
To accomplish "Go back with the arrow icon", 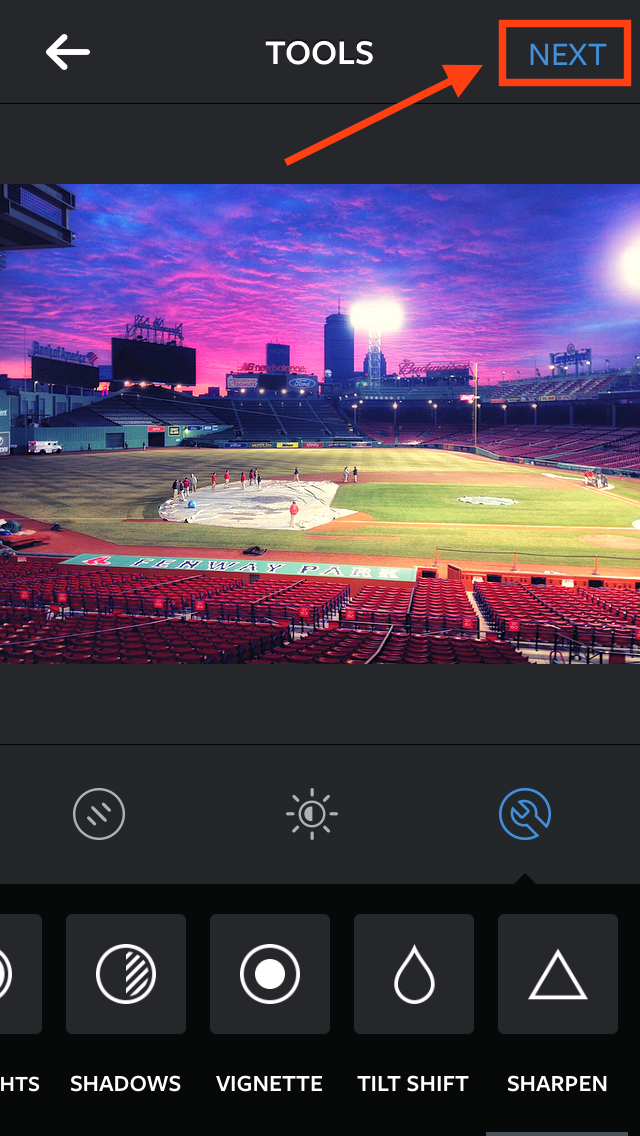I will [67, 52].
